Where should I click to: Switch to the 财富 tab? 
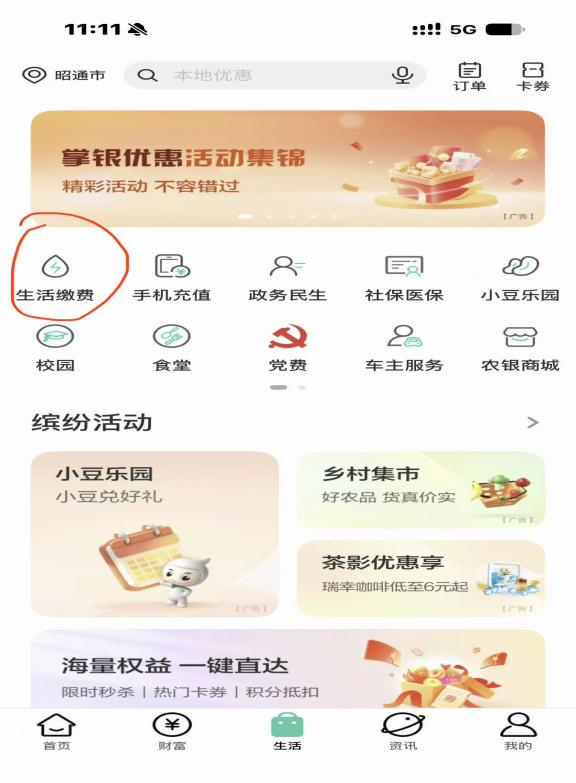point(172,732)
